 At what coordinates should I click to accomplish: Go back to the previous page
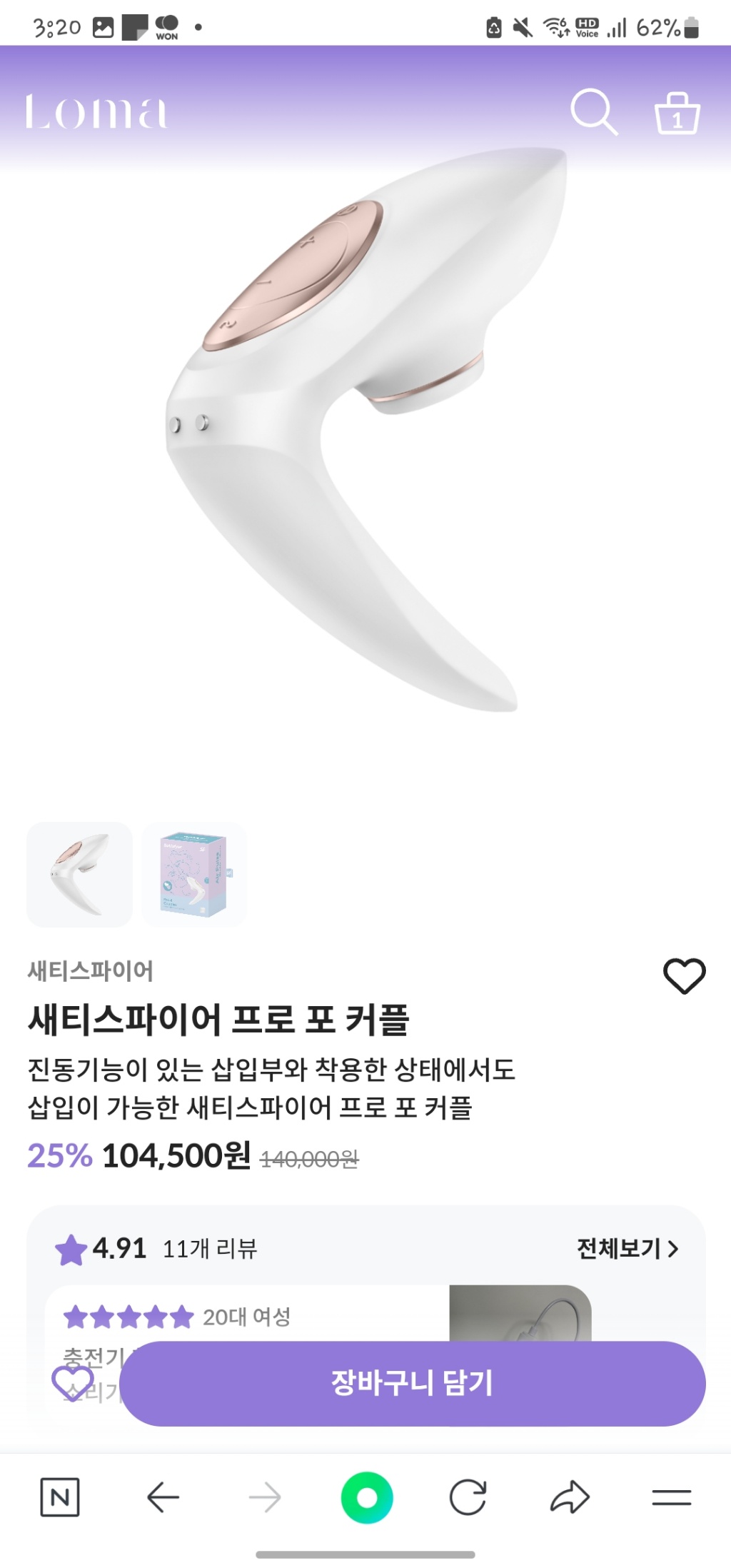point(163,1497)
